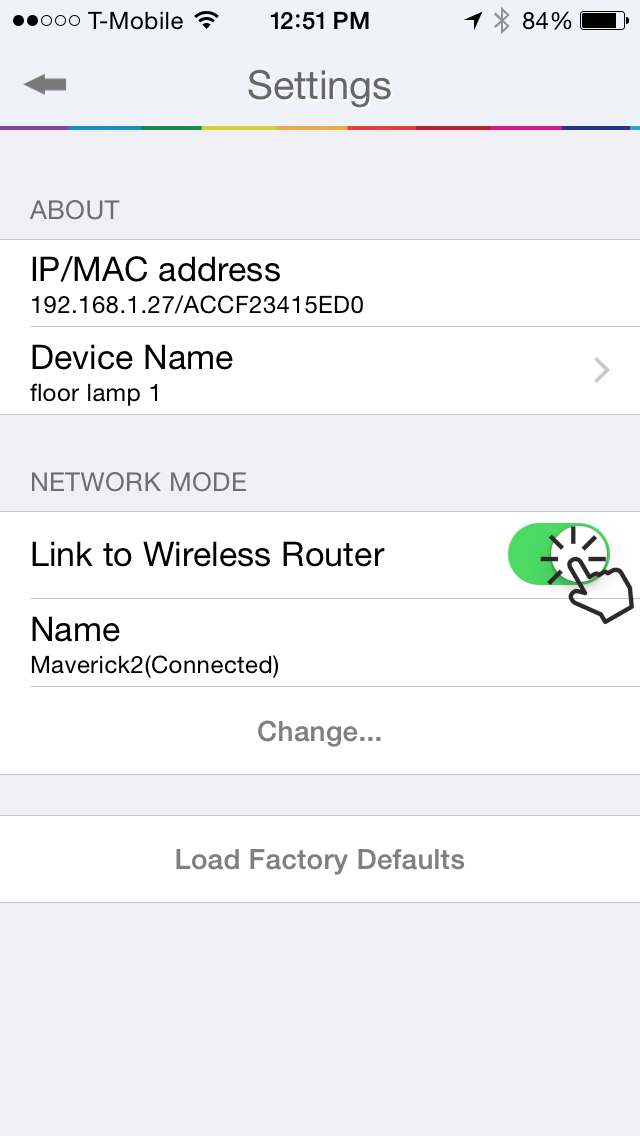This screenshot has height=1136, width=640.
Task: Tap Change... to switch network
Action: pyautogui.click(x=320, y=731)
